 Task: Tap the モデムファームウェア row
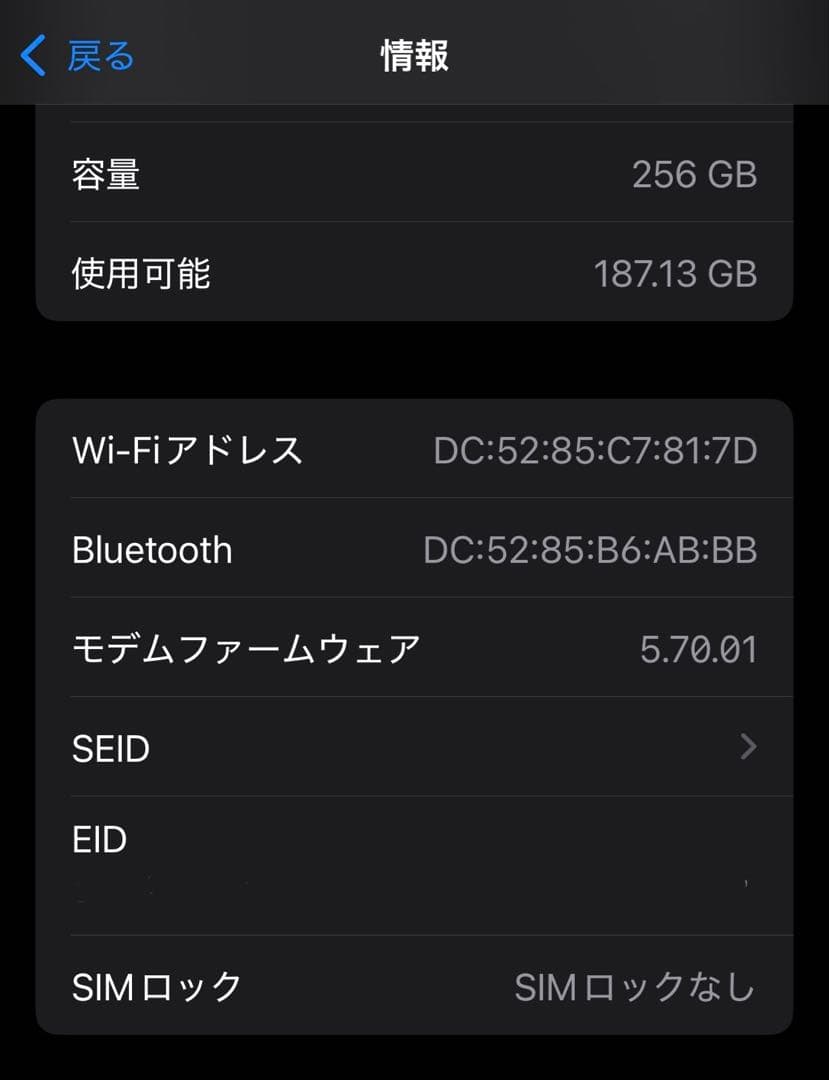(414, 648)
